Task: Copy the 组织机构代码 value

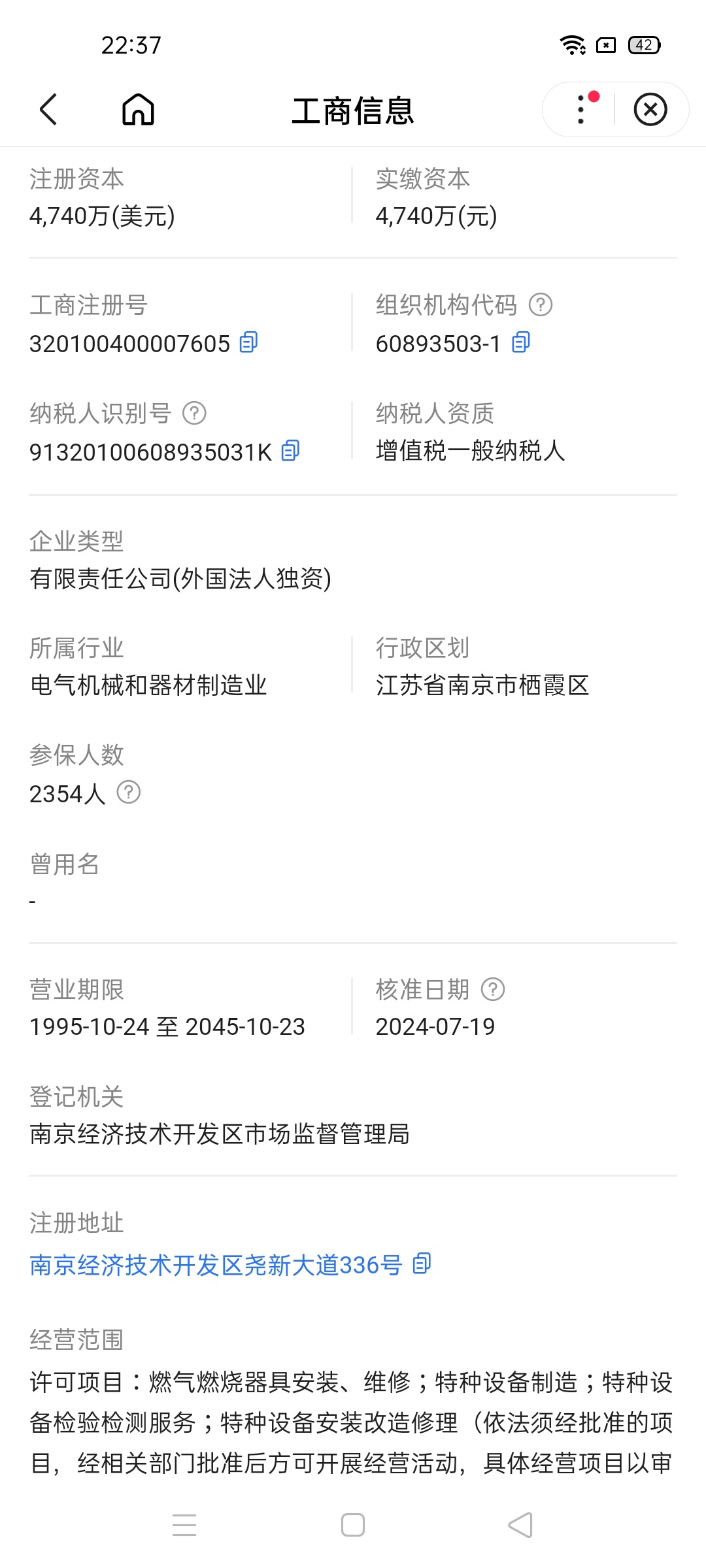Action: pos(520,342)
